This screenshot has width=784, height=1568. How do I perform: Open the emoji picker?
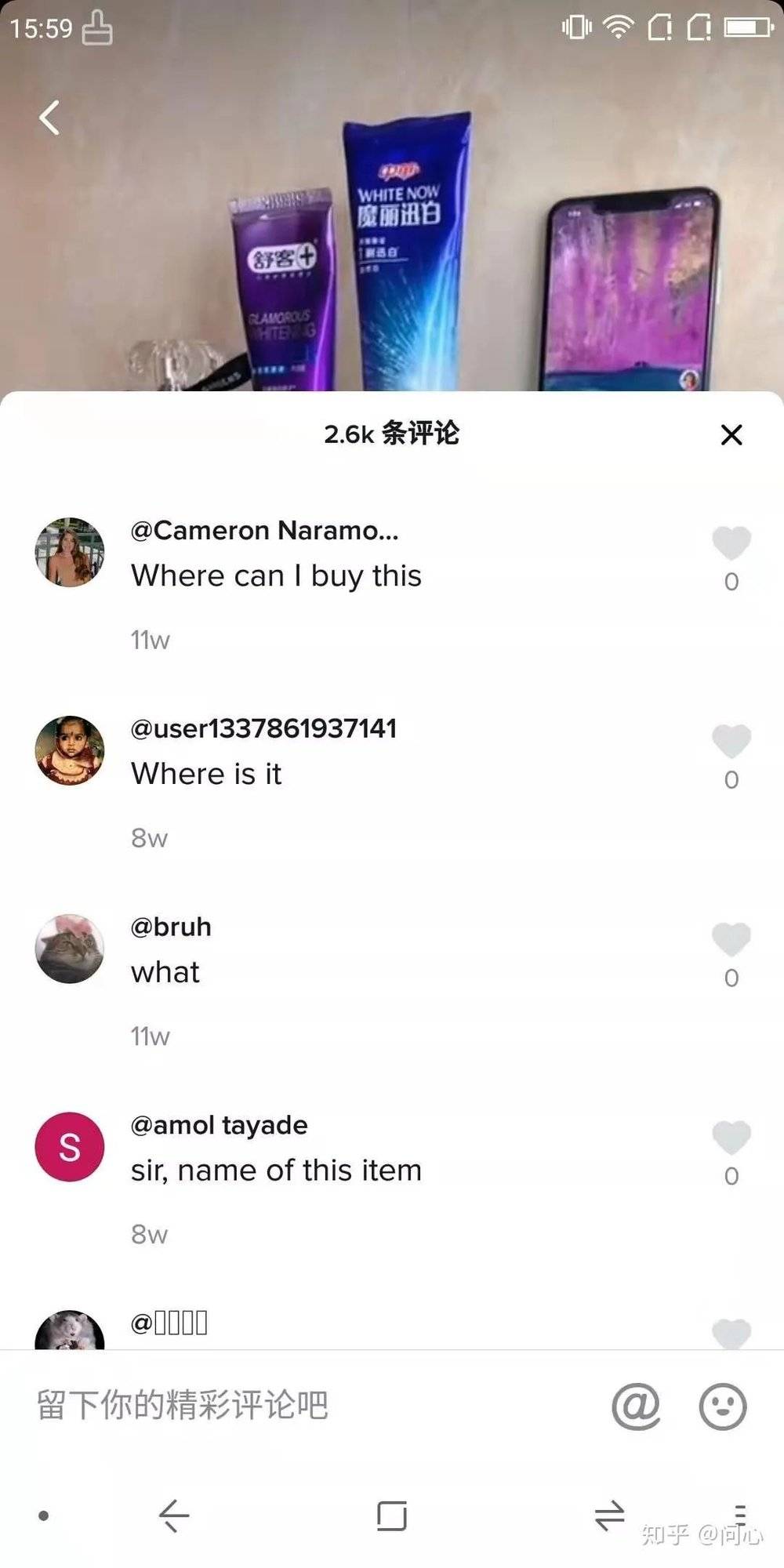point(722,1406)
